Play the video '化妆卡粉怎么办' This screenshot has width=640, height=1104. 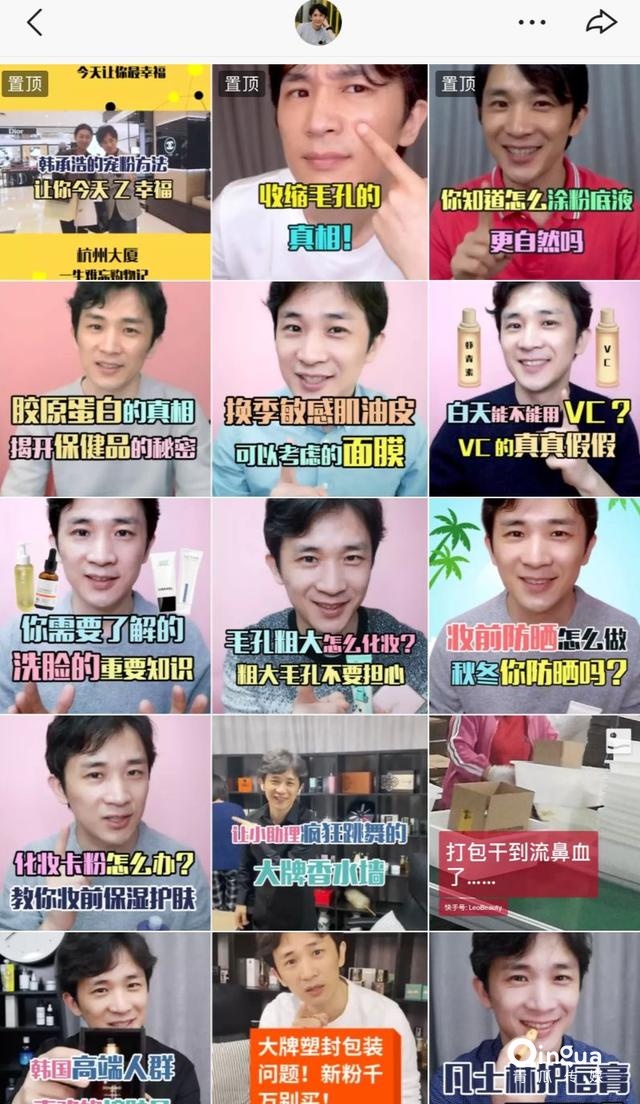pyautogui.click(x=105, y=823)
